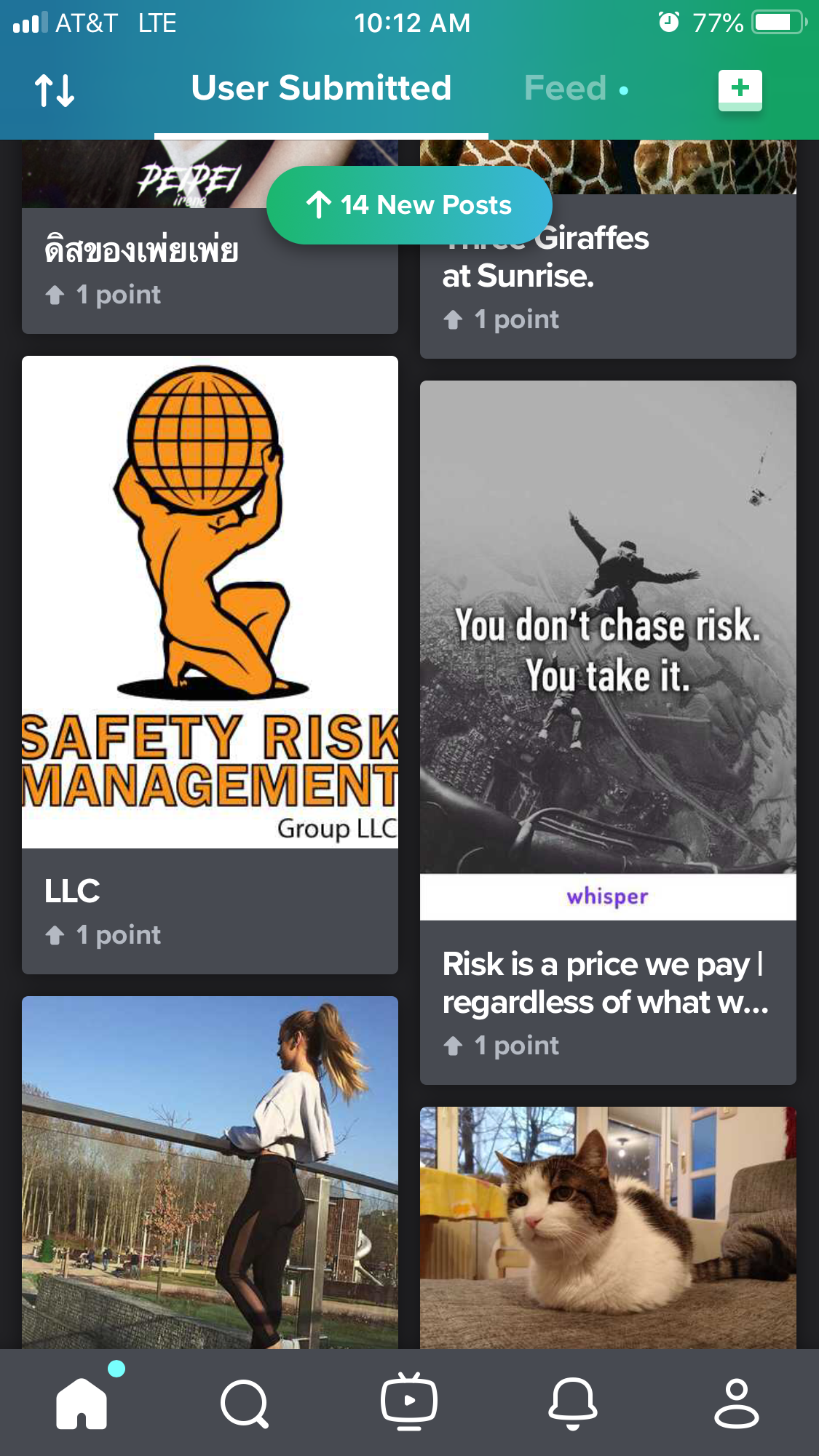The image size is (819, 1456).
Task: Open the Safety Risk Management LLC post
Action: [x=210, y=664]
